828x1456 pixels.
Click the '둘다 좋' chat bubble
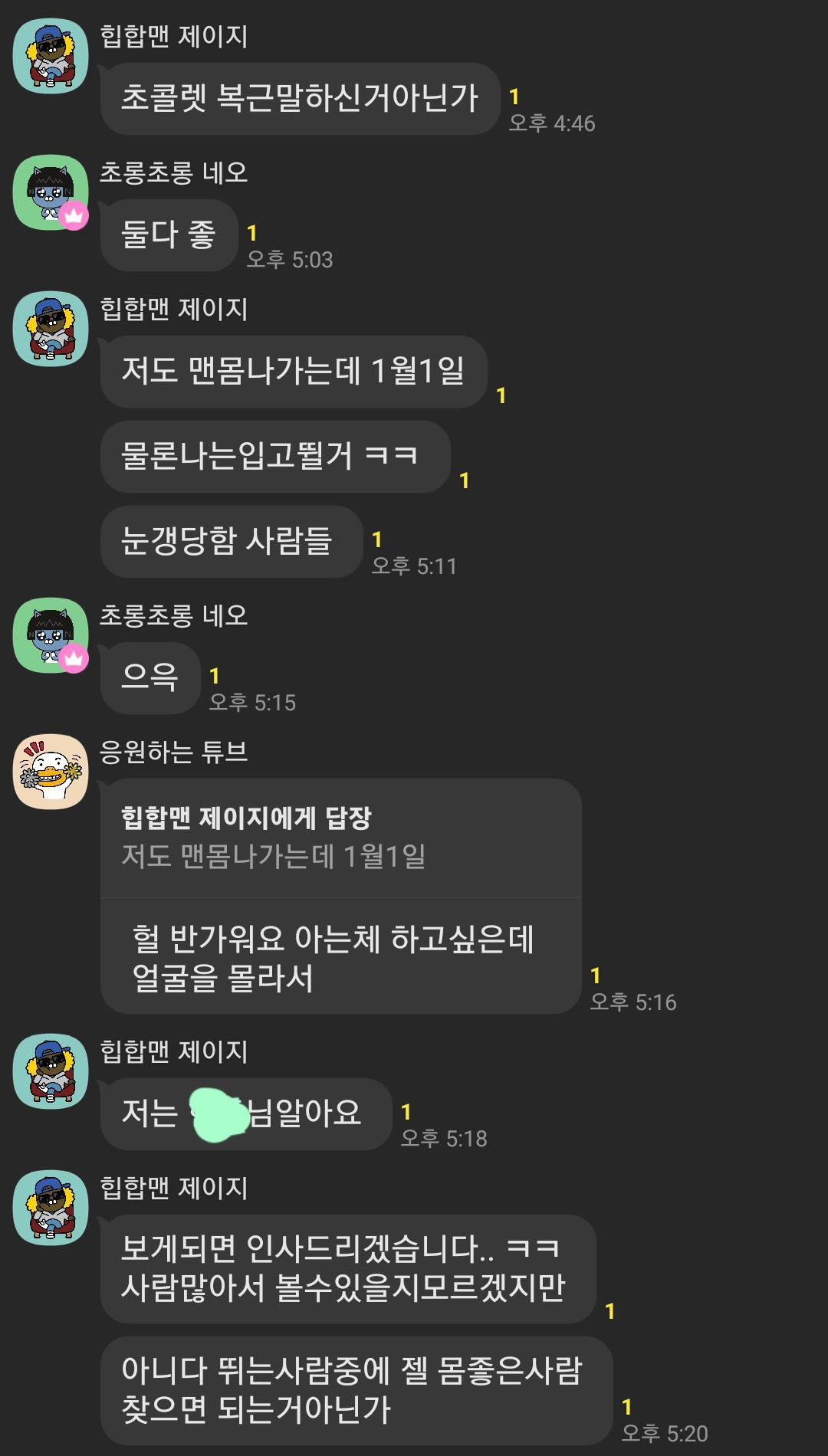pos(167,235)
